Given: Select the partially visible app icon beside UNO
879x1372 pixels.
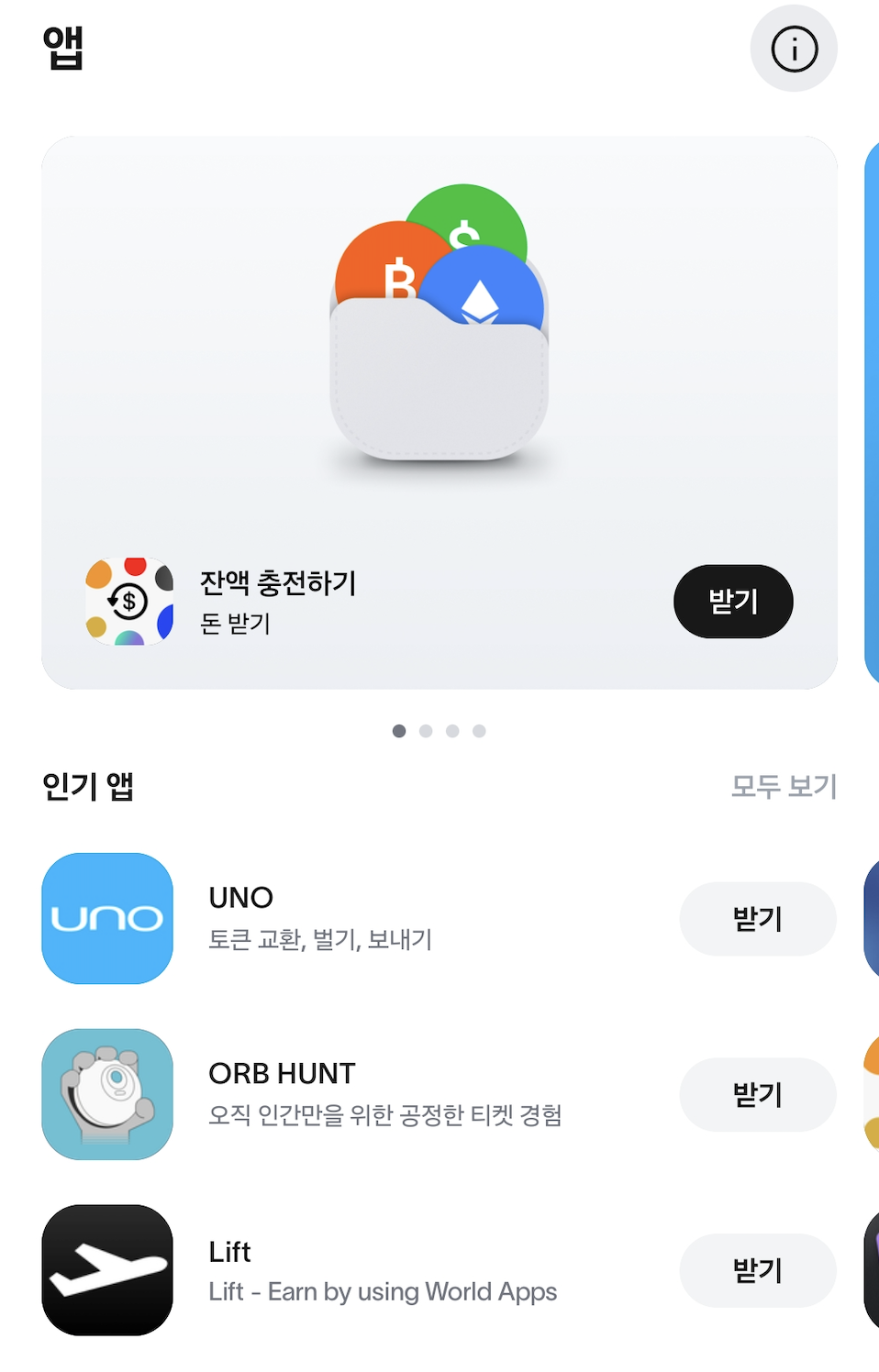Looking at the screenshot, I should click(872, 918).
